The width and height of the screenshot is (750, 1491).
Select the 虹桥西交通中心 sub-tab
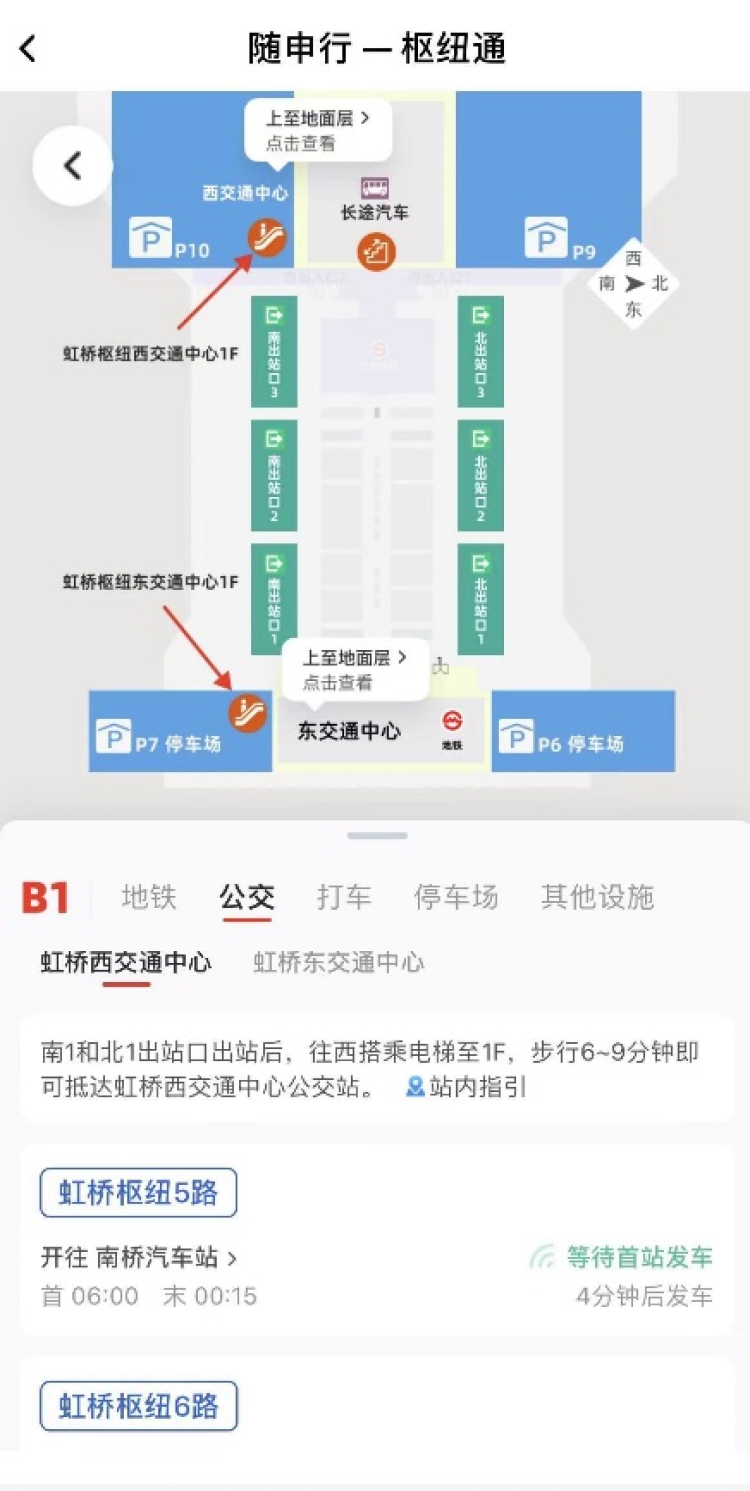126,963
